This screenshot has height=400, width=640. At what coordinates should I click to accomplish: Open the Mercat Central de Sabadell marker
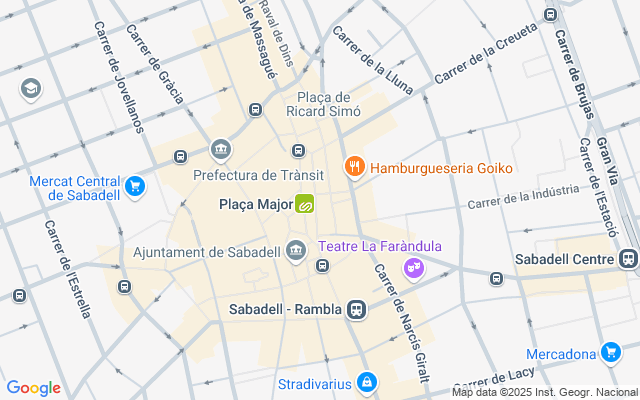coord(136,186)
